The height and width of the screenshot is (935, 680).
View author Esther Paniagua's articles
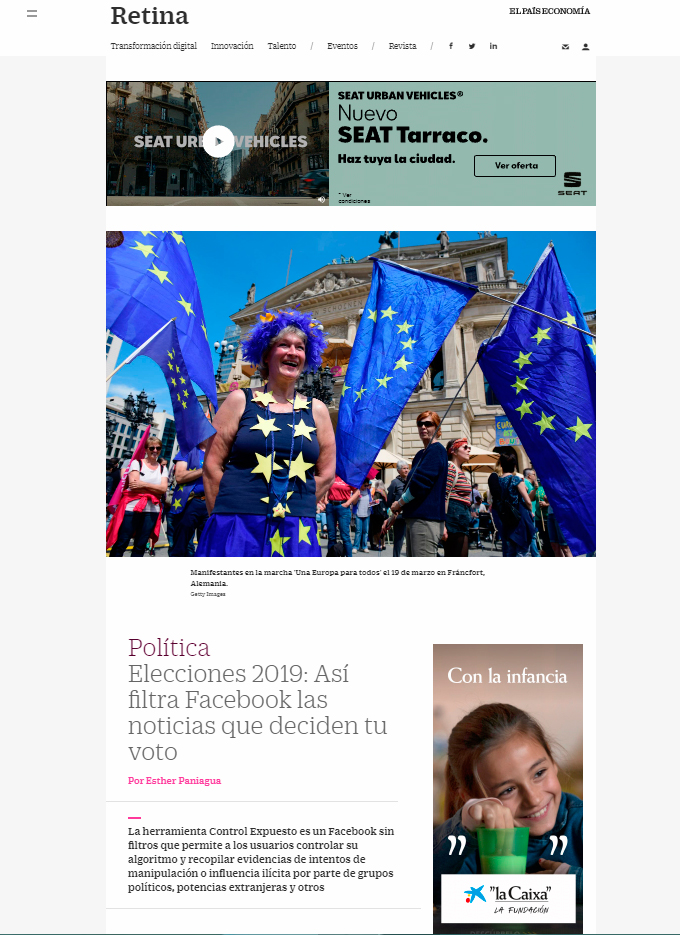pyautogui.click(x=174, y=780)
